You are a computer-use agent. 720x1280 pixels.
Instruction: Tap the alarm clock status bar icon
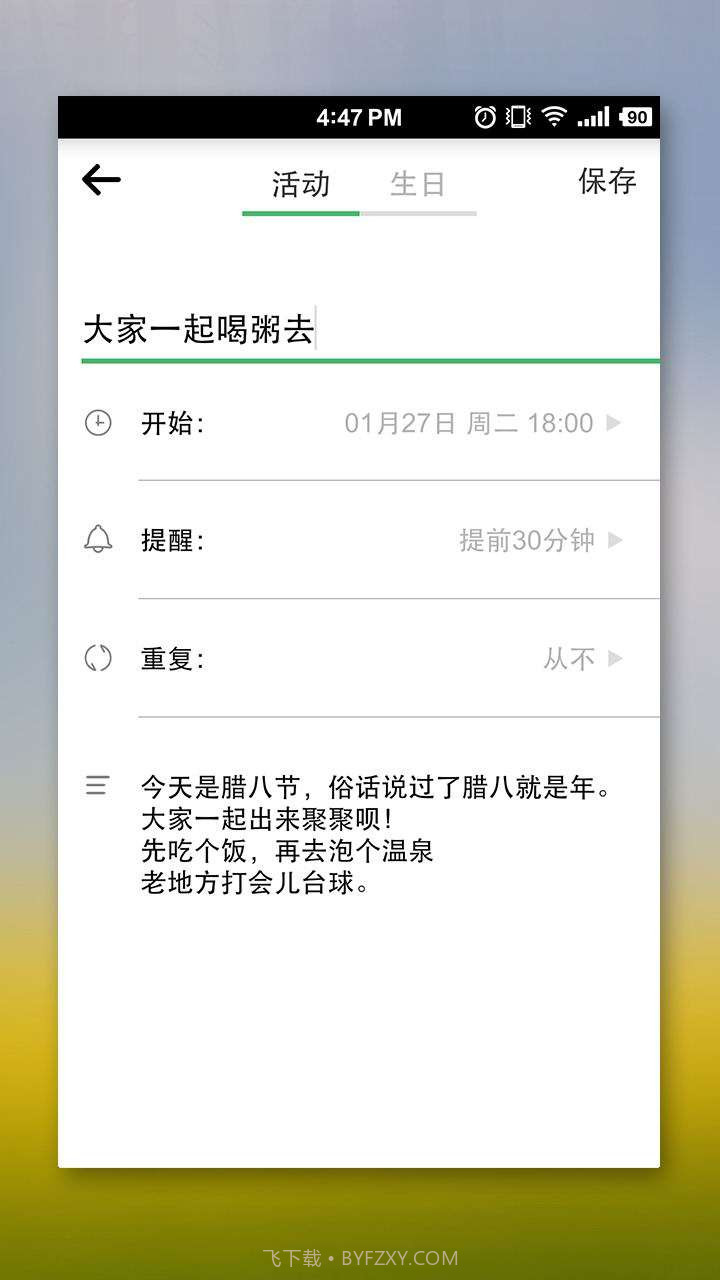click(484, 117)
